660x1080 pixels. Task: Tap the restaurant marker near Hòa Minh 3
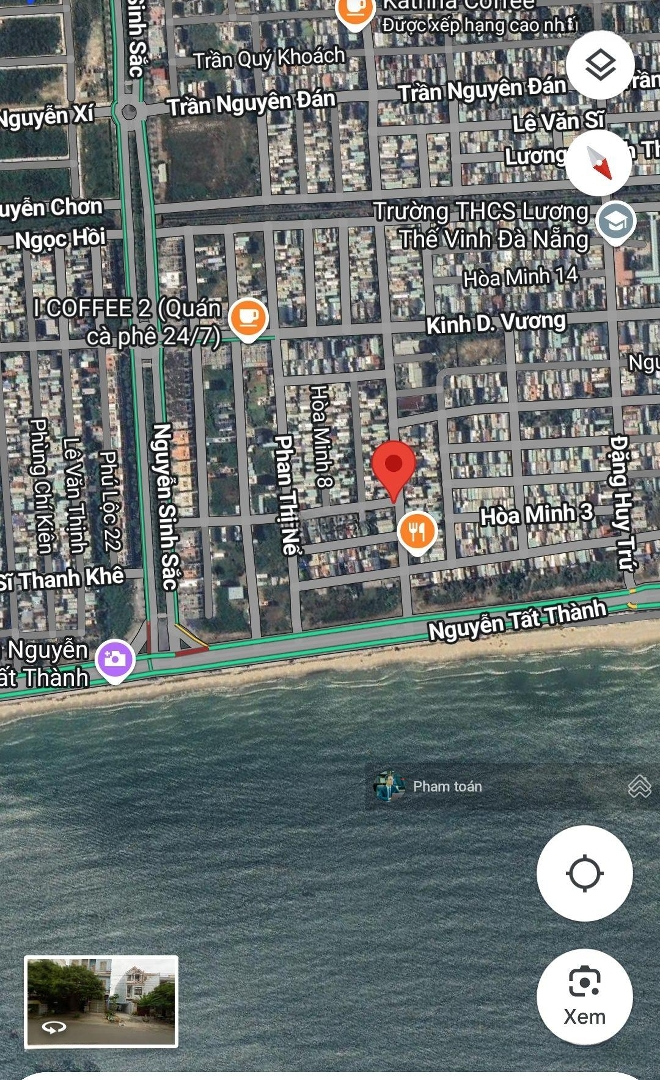click(x=417, y=534)
